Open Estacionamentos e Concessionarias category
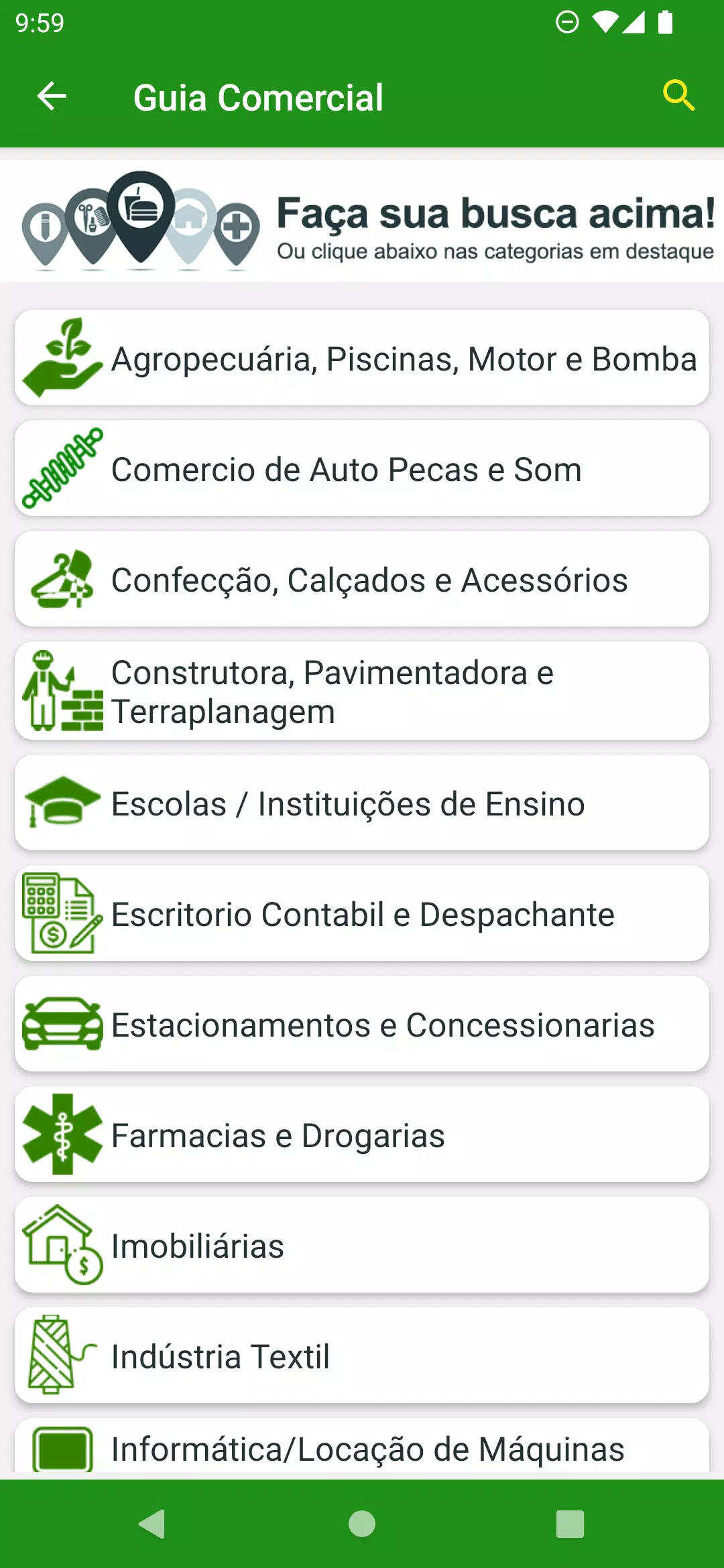The width and height of the screenshot is (724, 1568). click(x=362, y=1024)
